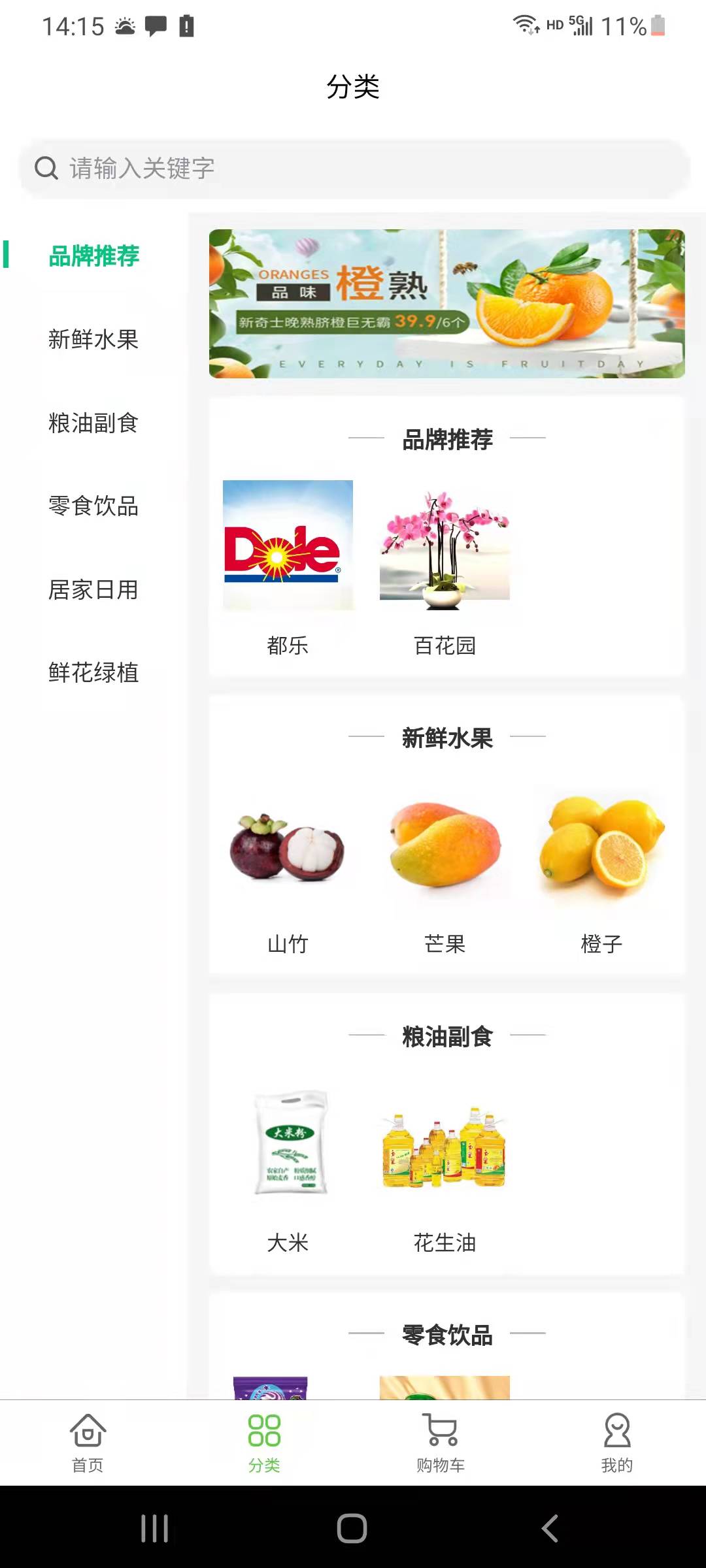Select 新鲜水果 in the side menu
Screen dimensions: 706x1568
(x=93, y=340)
